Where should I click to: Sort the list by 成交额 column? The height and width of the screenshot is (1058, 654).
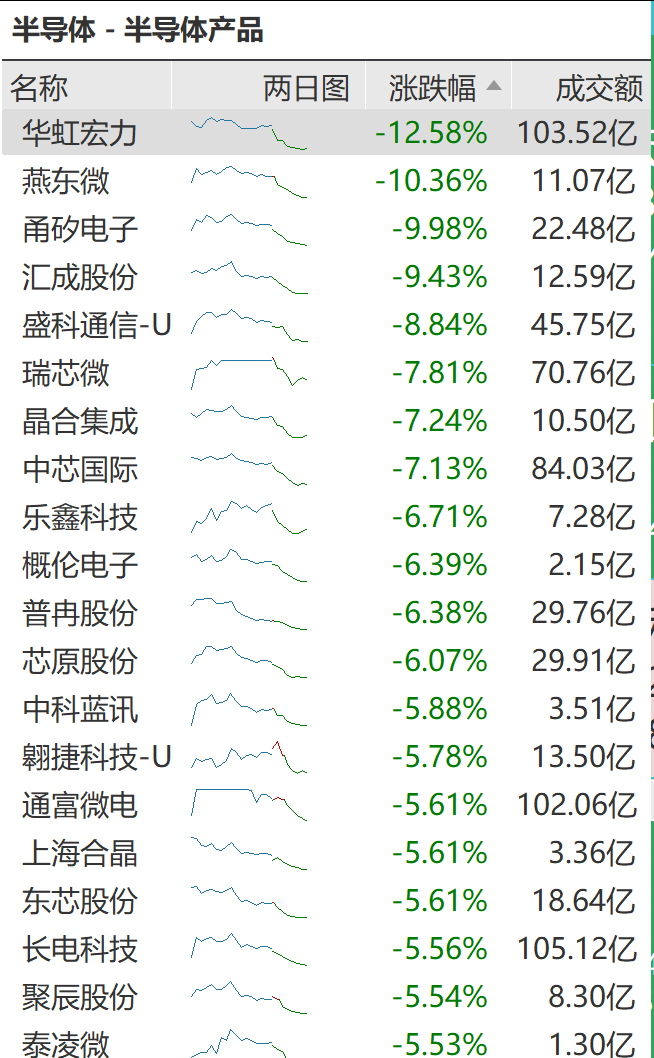point(582,87)
